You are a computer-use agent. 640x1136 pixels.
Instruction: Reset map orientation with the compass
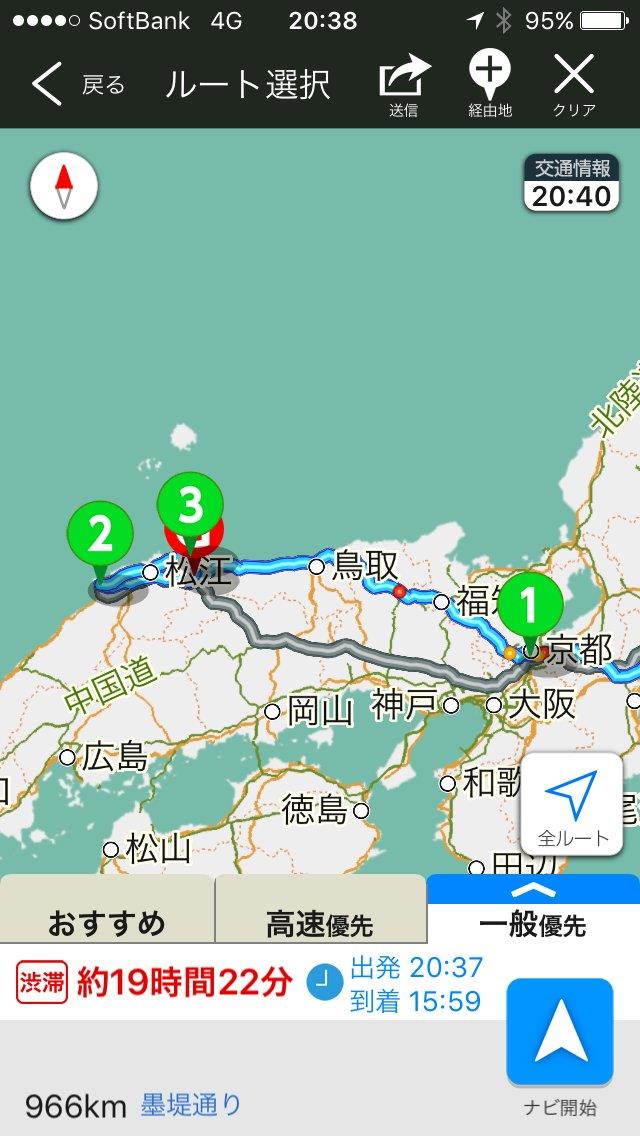[x=64, y=186]
